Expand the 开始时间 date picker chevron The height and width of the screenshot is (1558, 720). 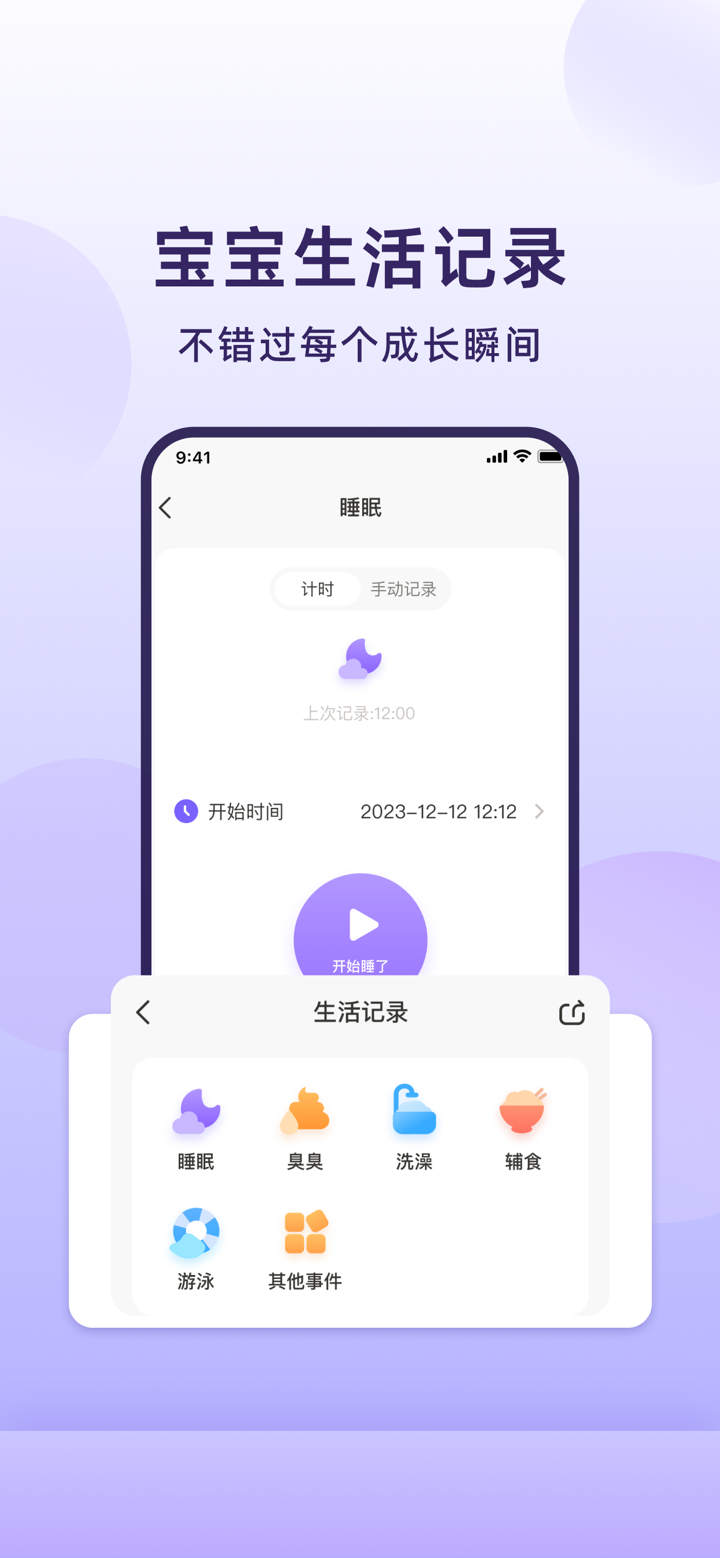[x=538, y=811]
